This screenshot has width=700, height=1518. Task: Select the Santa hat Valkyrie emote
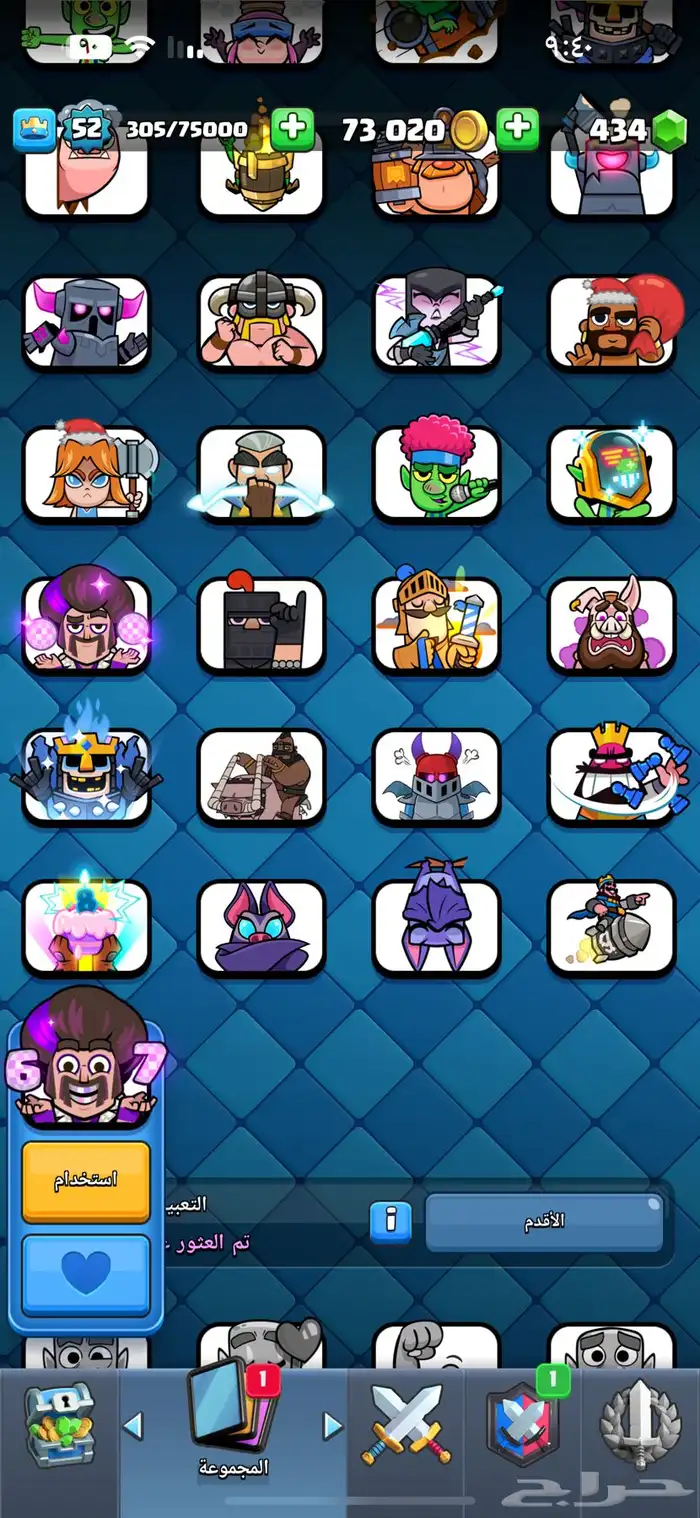(x=86, y=474)
